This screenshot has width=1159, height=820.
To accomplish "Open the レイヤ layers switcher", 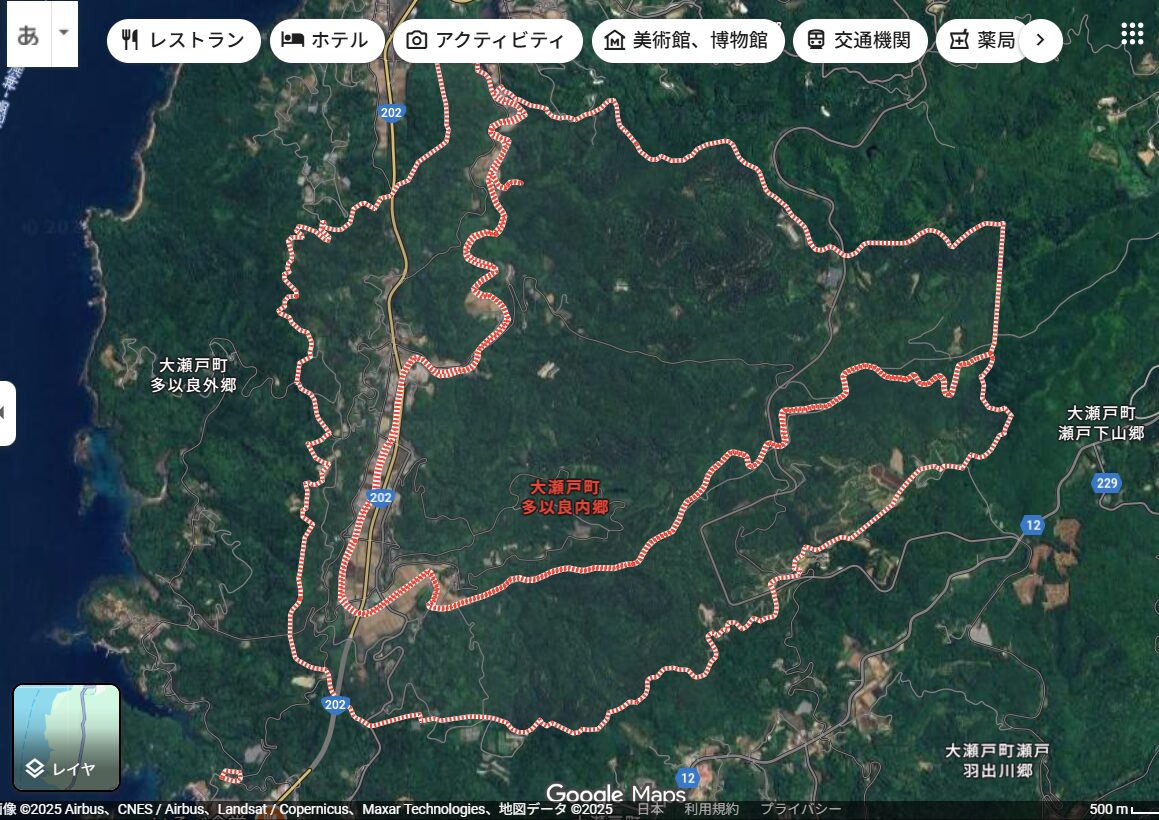I will [66, 737].
